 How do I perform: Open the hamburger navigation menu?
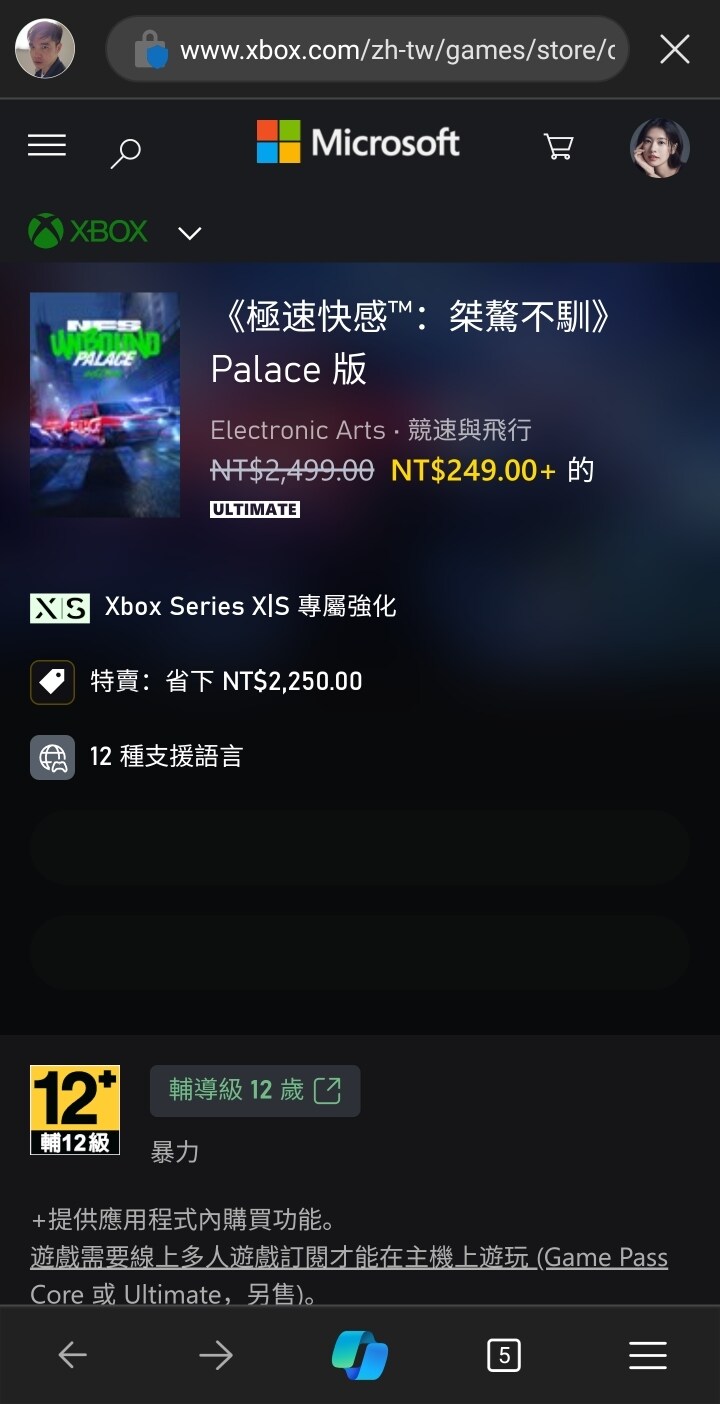46,145
